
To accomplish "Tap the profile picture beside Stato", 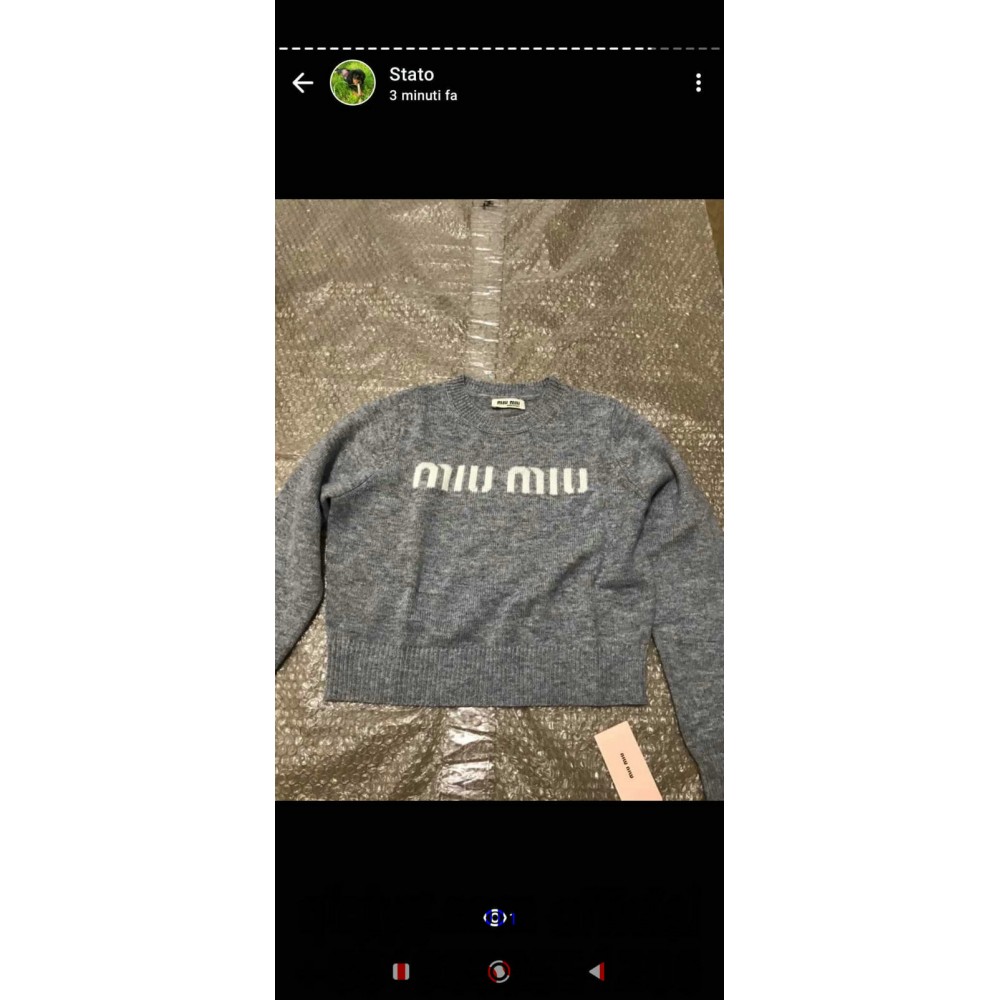I will pos(353,83).
